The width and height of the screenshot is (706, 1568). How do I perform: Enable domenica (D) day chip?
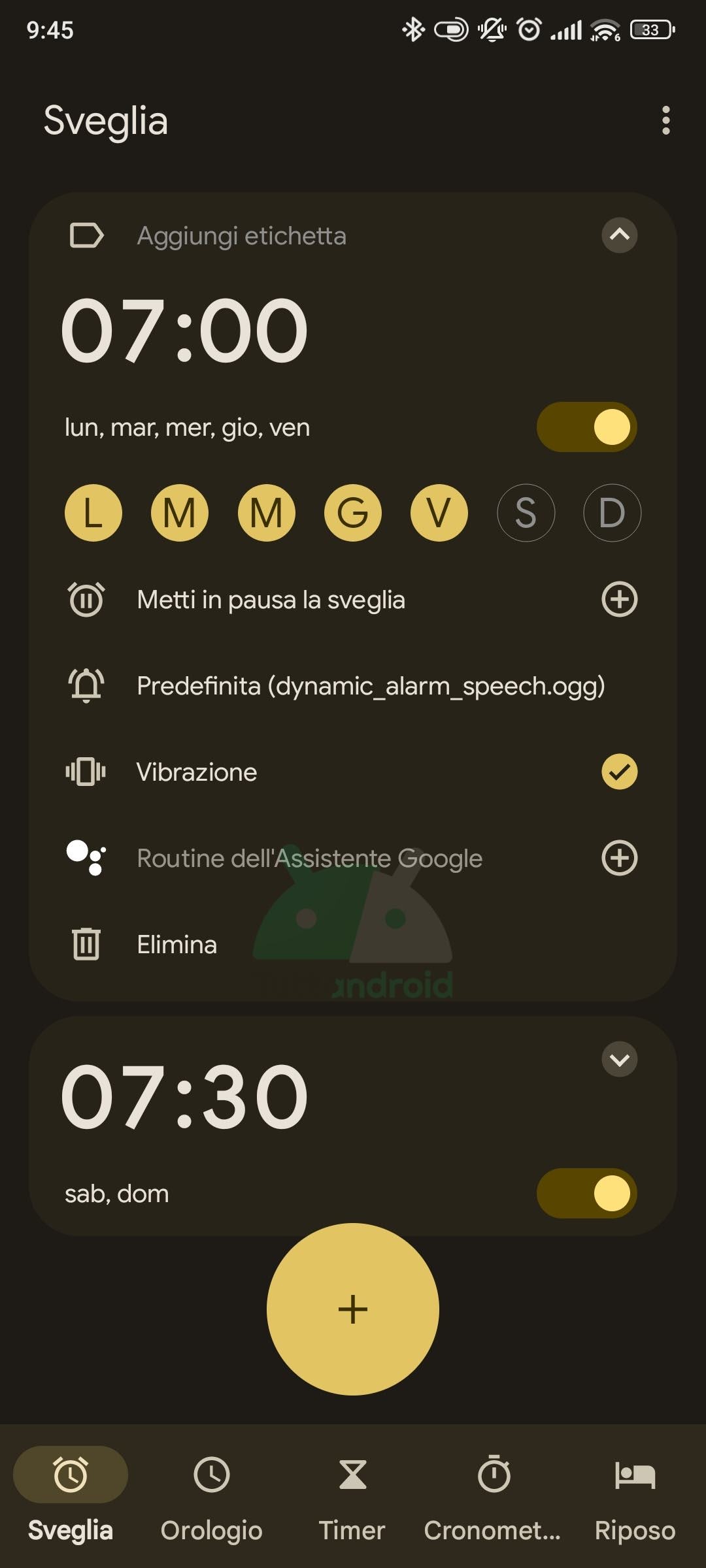click(612, 513)
